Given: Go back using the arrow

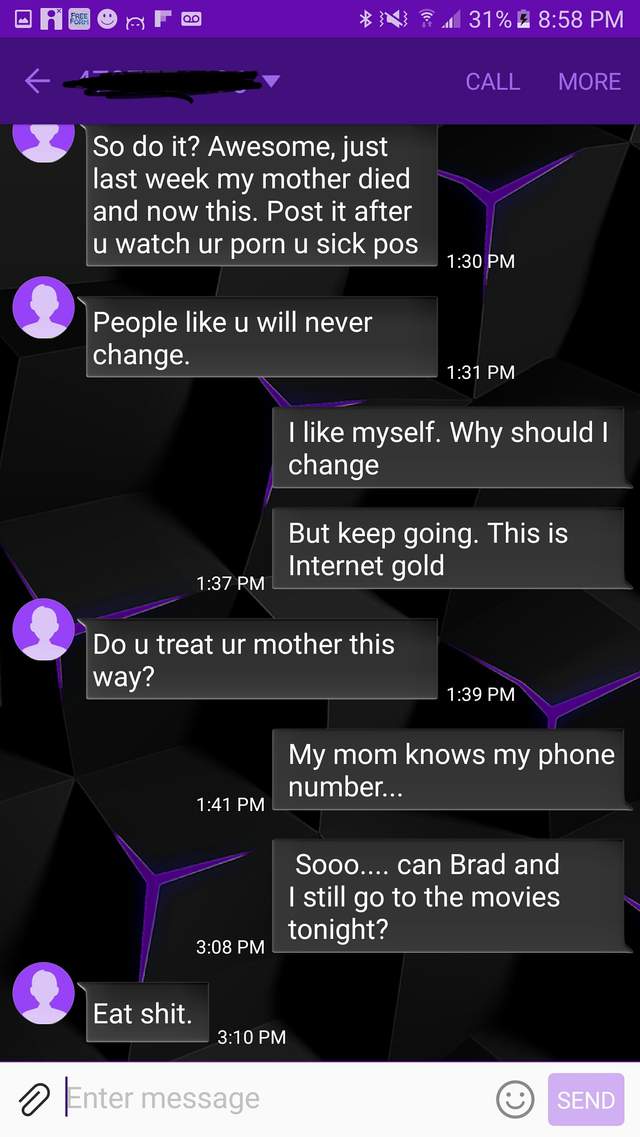Looking at the screenshot, I should click(x=37, y=81).
